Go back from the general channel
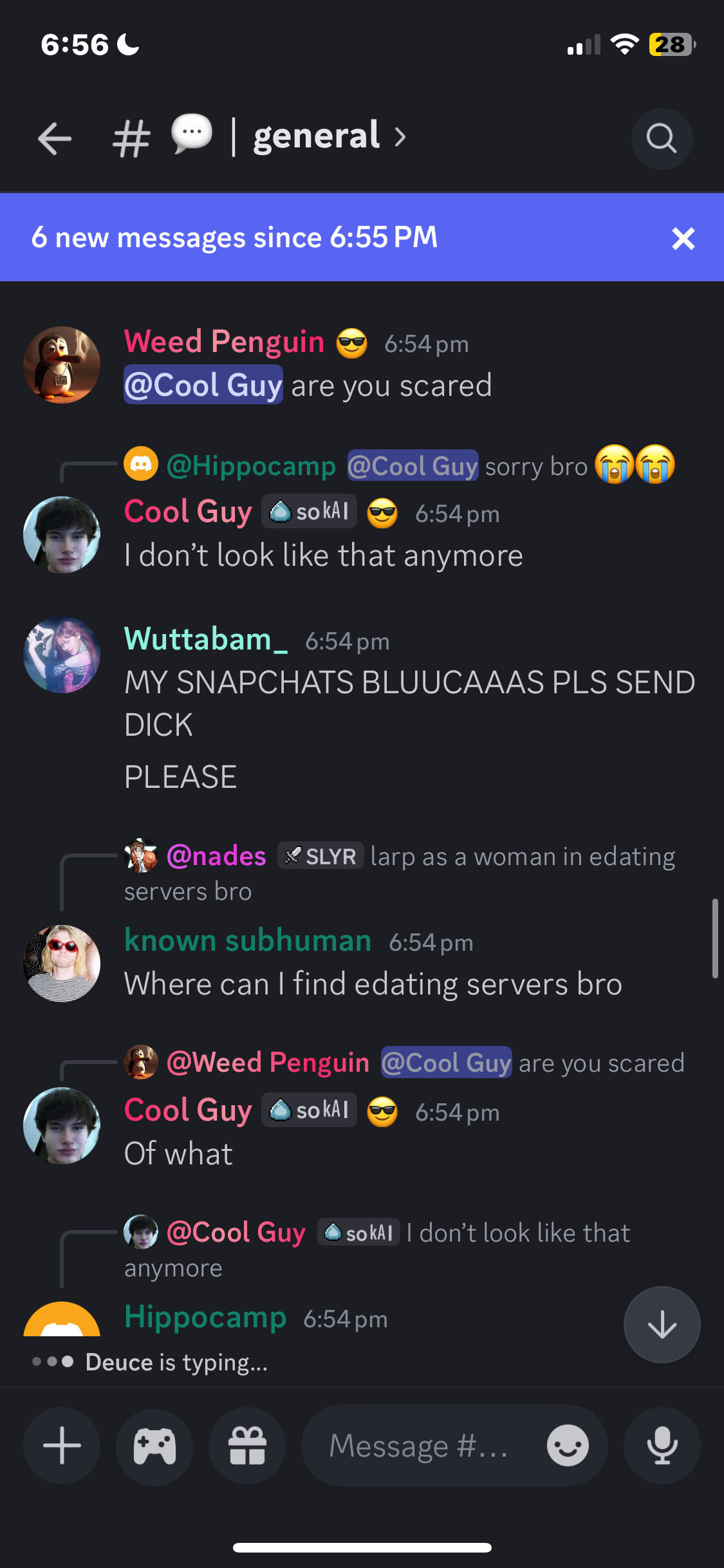 coord(55,138)
